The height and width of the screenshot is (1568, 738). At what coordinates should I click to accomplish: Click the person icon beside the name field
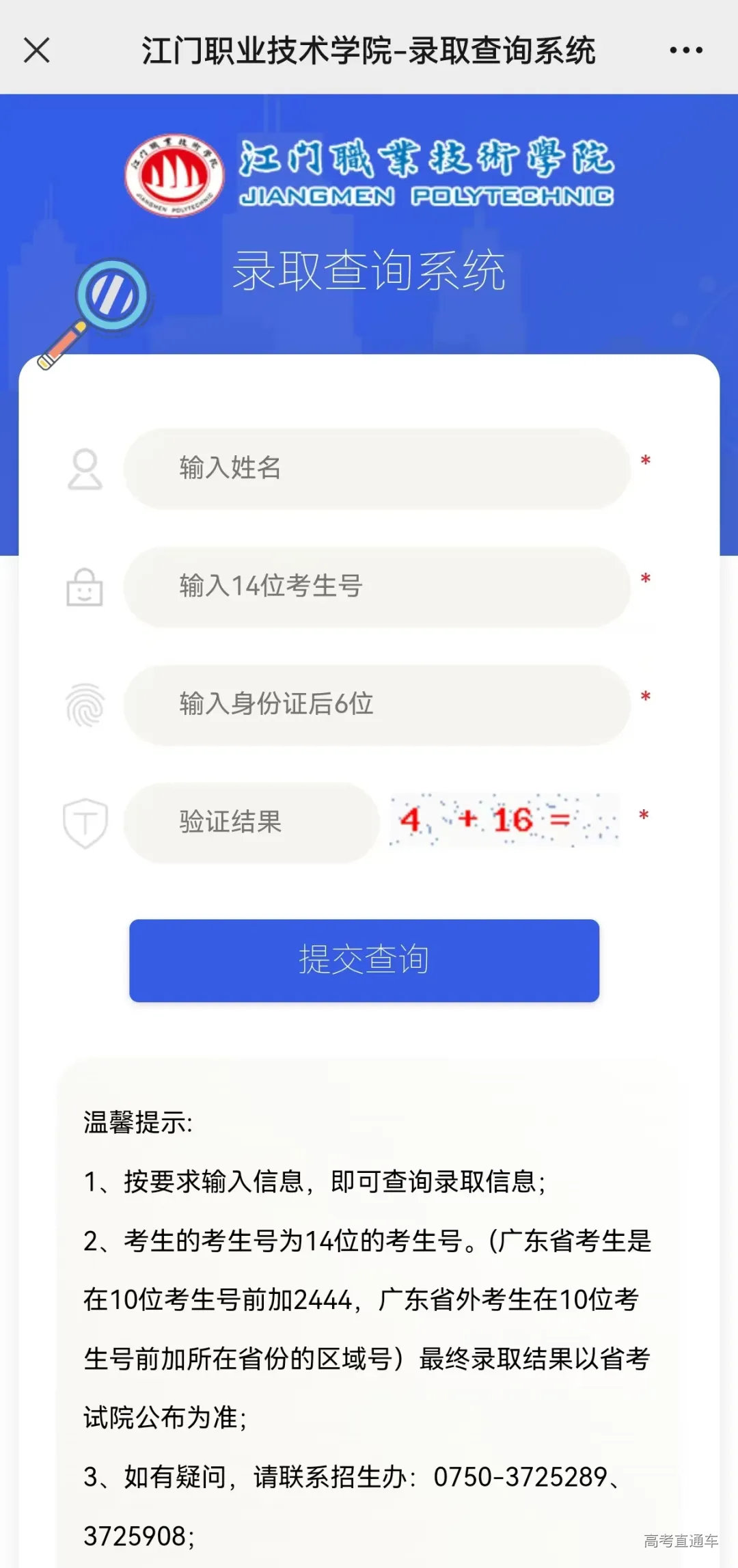85,469
